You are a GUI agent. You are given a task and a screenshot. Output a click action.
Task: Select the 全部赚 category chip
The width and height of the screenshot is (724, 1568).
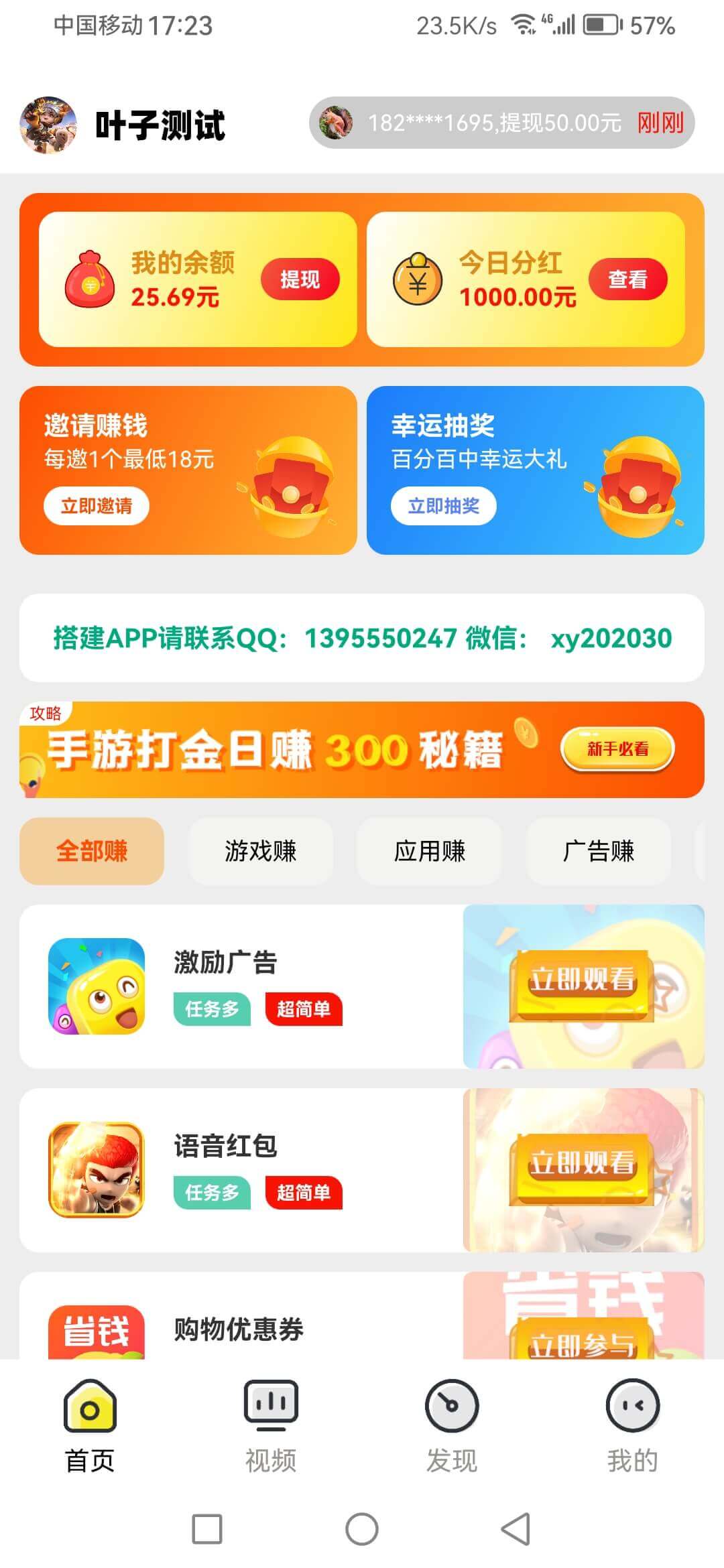[x=92, y=851]
